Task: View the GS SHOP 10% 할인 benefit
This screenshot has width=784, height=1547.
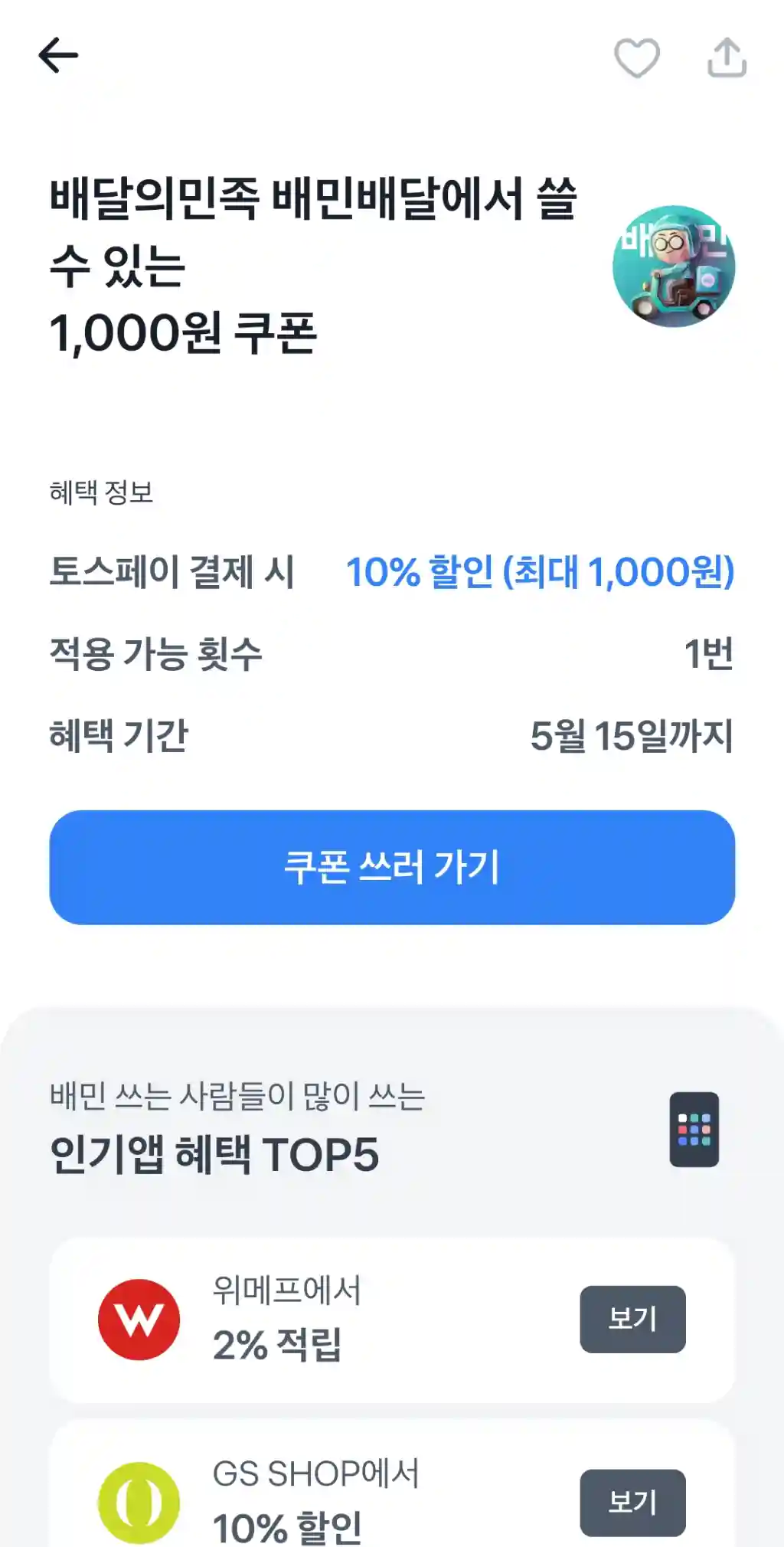Action: pyautogui.click(x=632, y=1502)
